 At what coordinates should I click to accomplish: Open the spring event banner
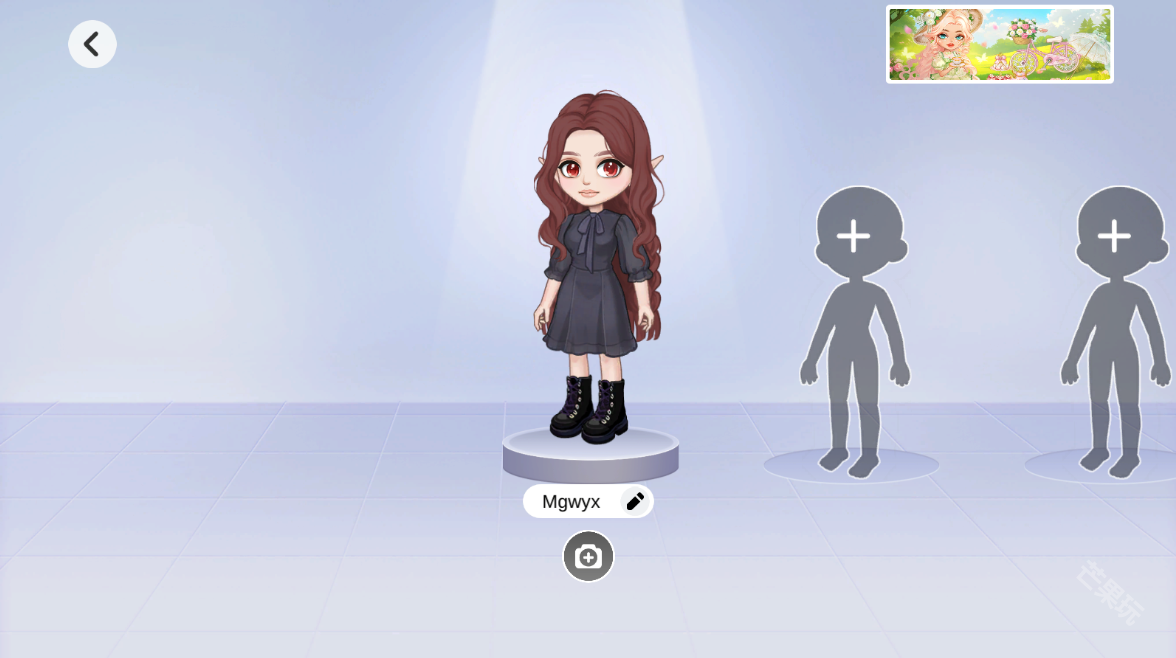pyautogui.click(x=999, y=44)
